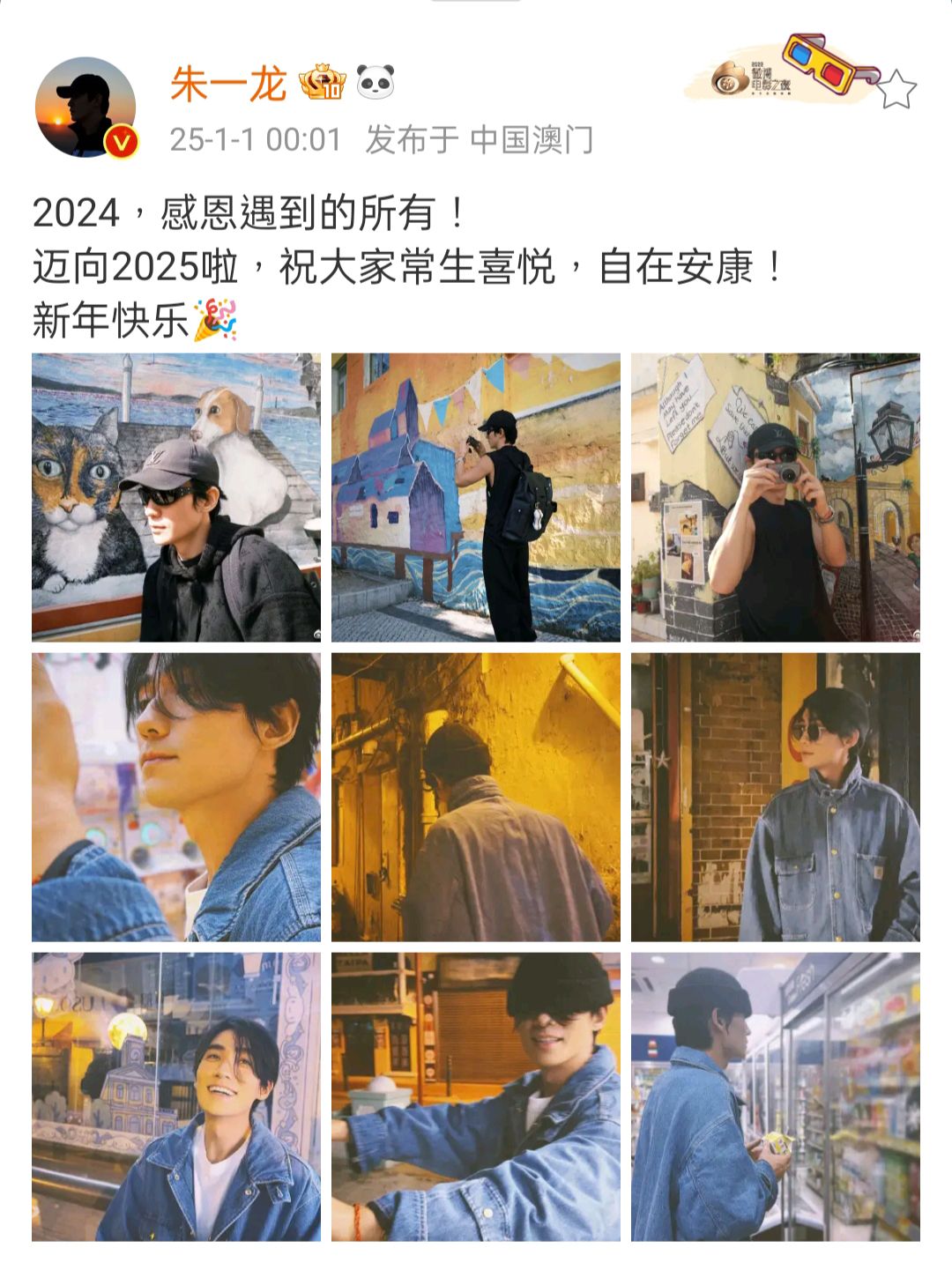The height and width of the screenshot is (1285, 952).
Task: View photo of man photographing blue house mural
Action: pyautogui.click(x=476, y=497)
